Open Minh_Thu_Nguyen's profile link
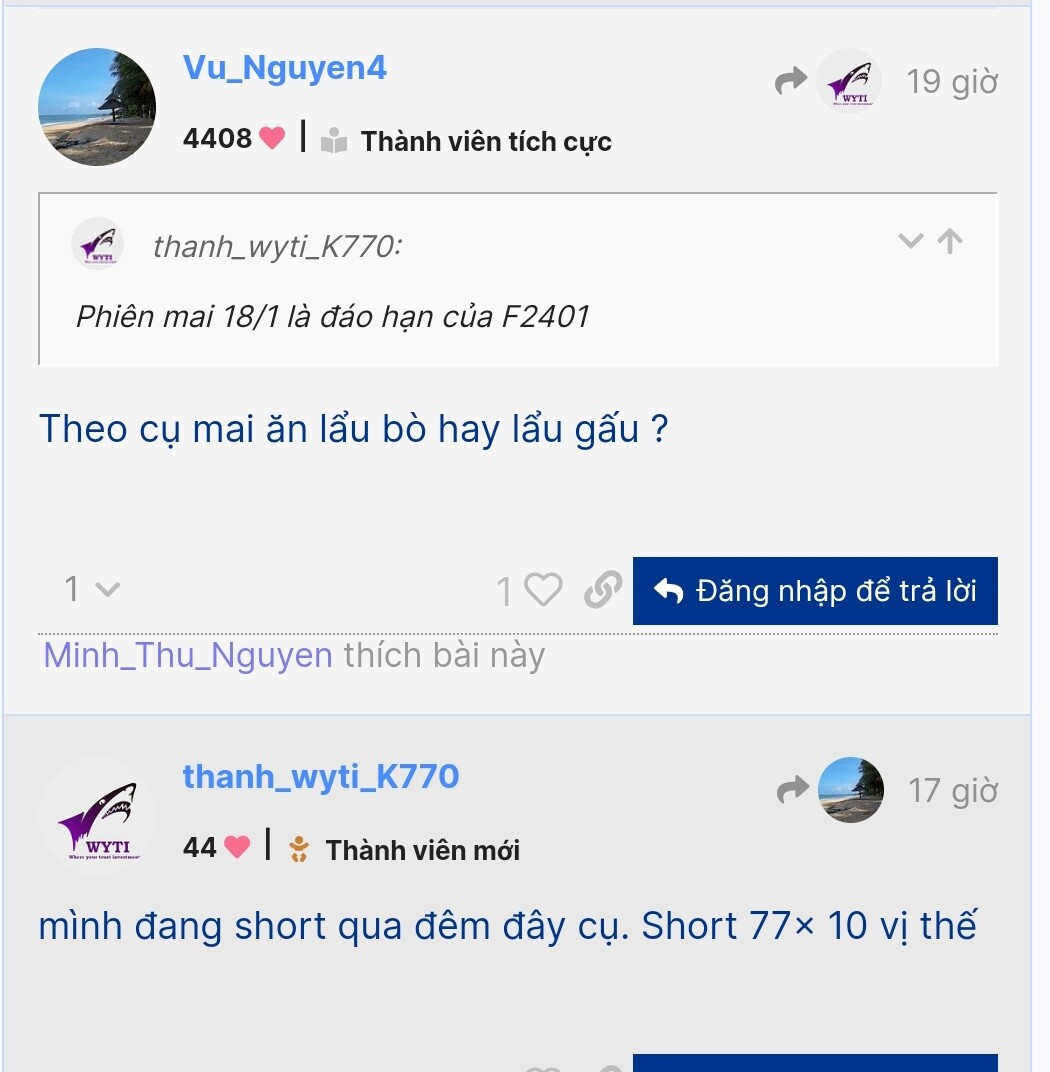The height and width of the screenshot is (1072, 1050). pyautogui.click(x=188, y=656)
